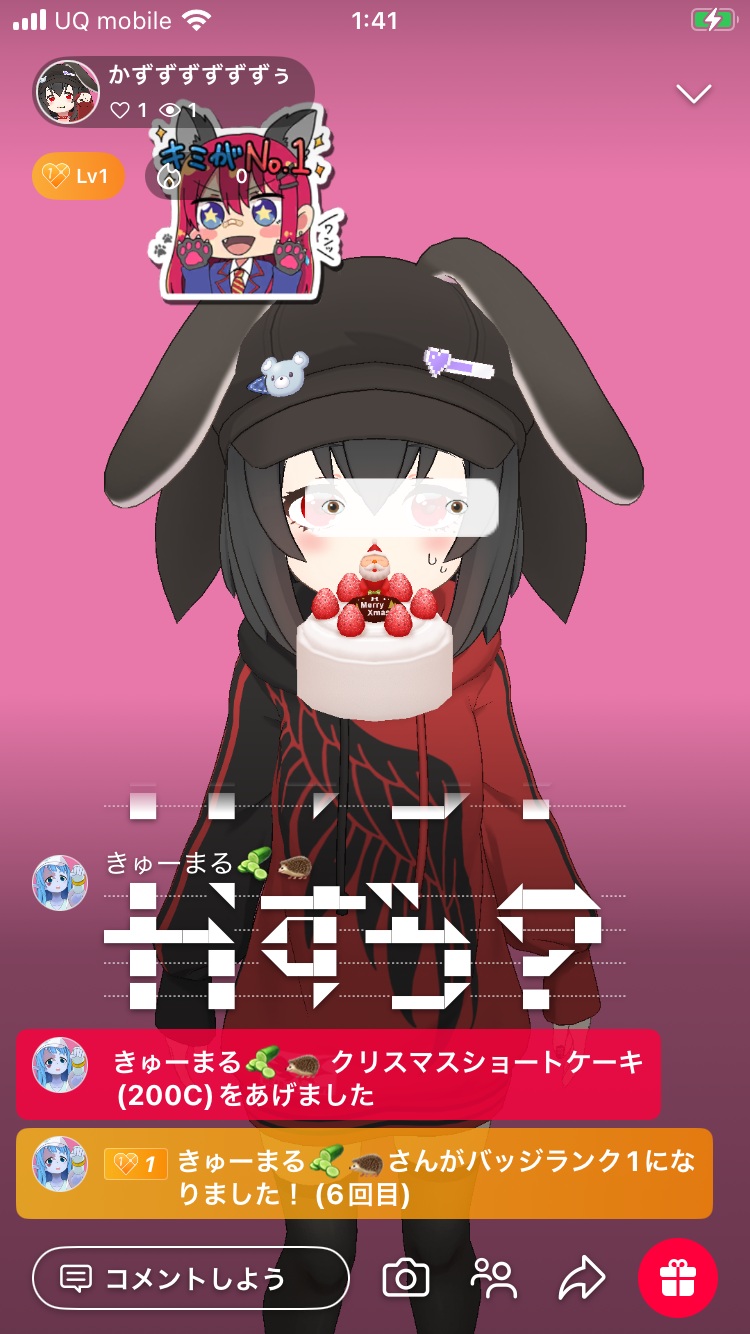
Task: Open きゅーまる's cake gift notification
Action: click(x=338, y=1075)
